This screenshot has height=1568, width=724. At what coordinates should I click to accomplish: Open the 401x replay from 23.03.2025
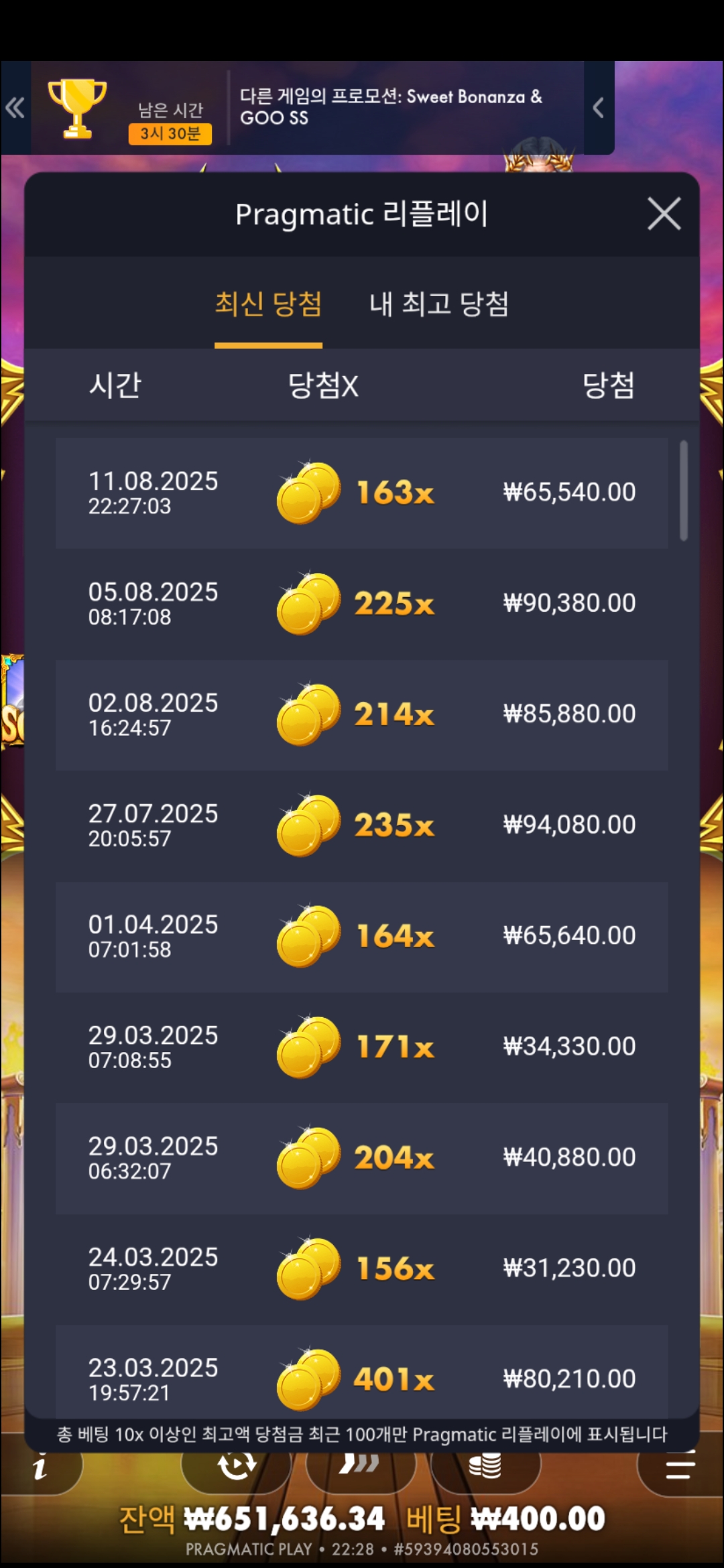click(x=362, y=1377)
